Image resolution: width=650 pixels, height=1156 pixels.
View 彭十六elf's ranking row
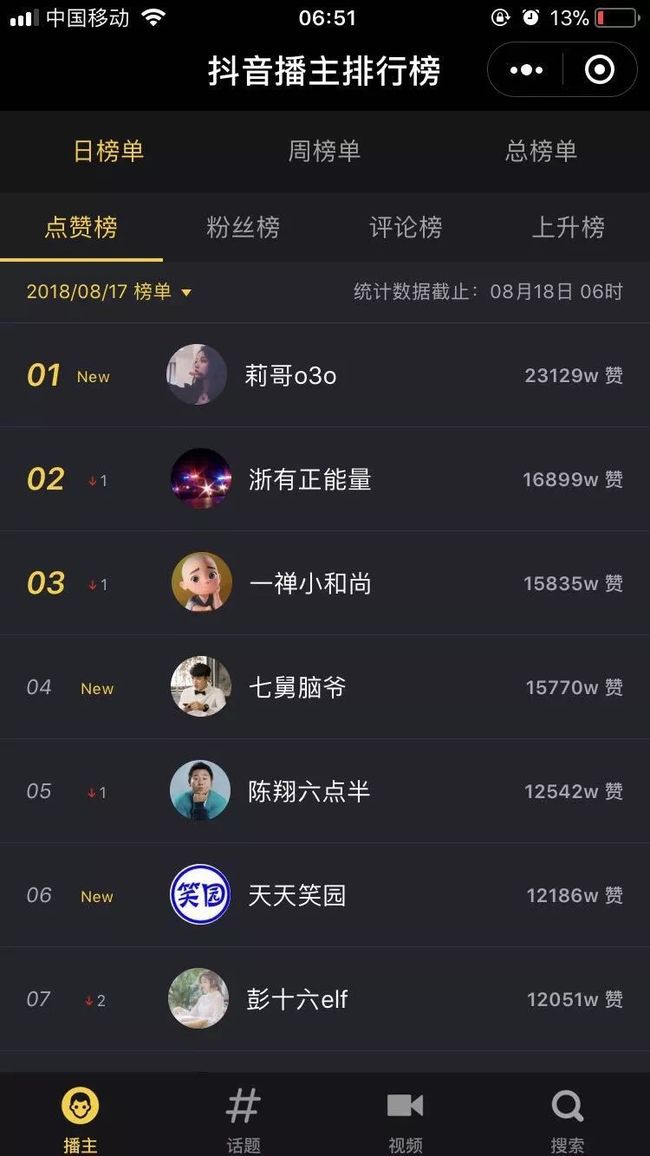(325, 999)
